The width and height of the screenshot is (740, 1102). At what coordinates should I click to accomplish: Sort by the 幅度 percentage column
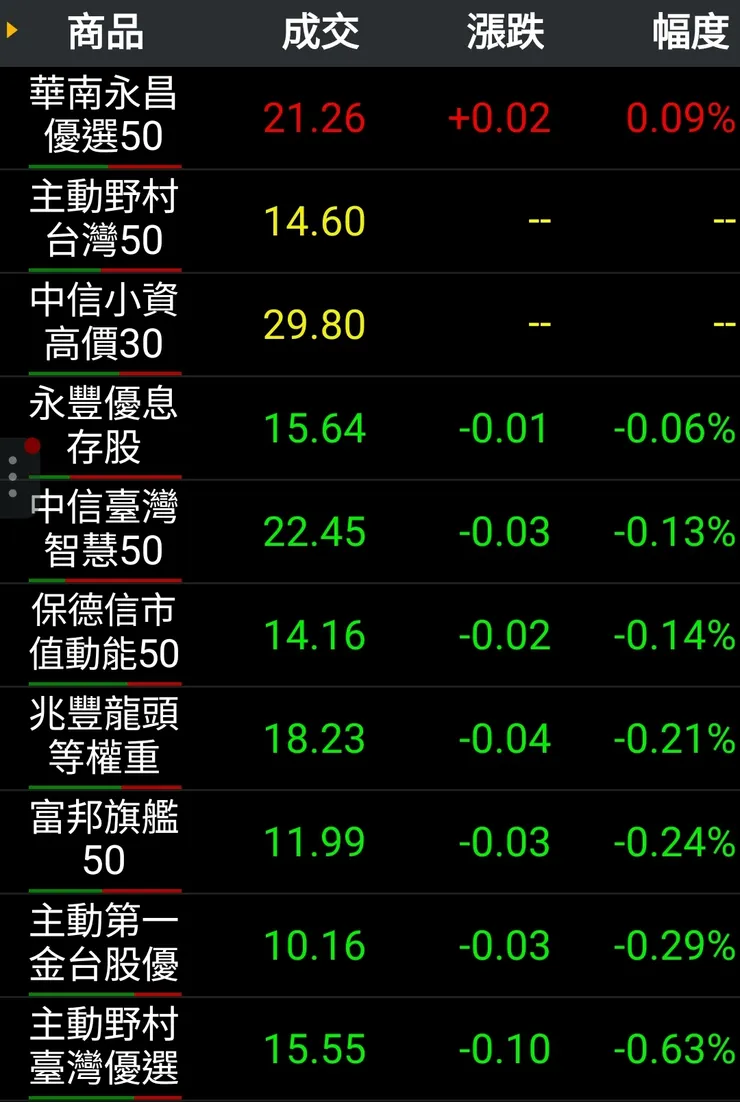point(690,33)
